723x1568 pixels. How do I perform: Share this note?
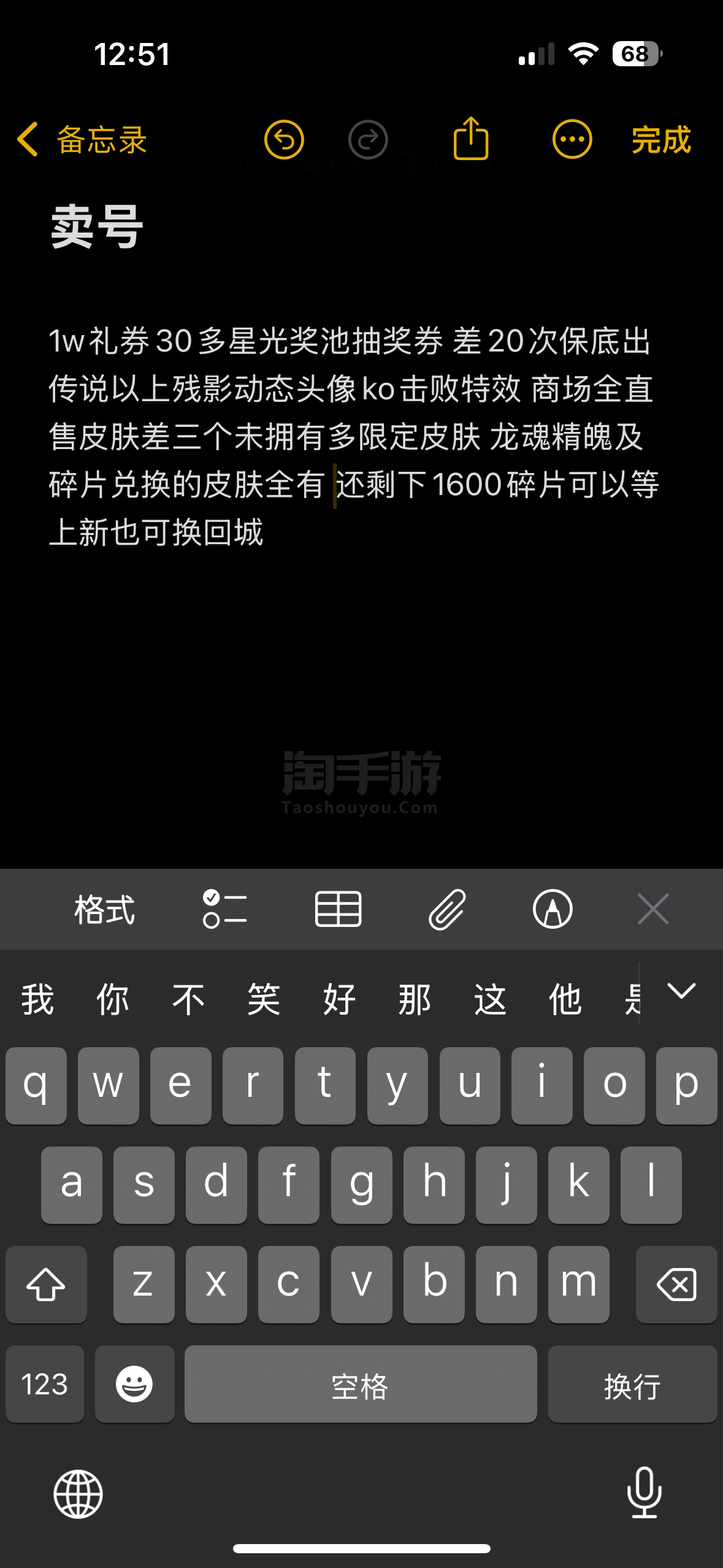click(x=471, y=138)
